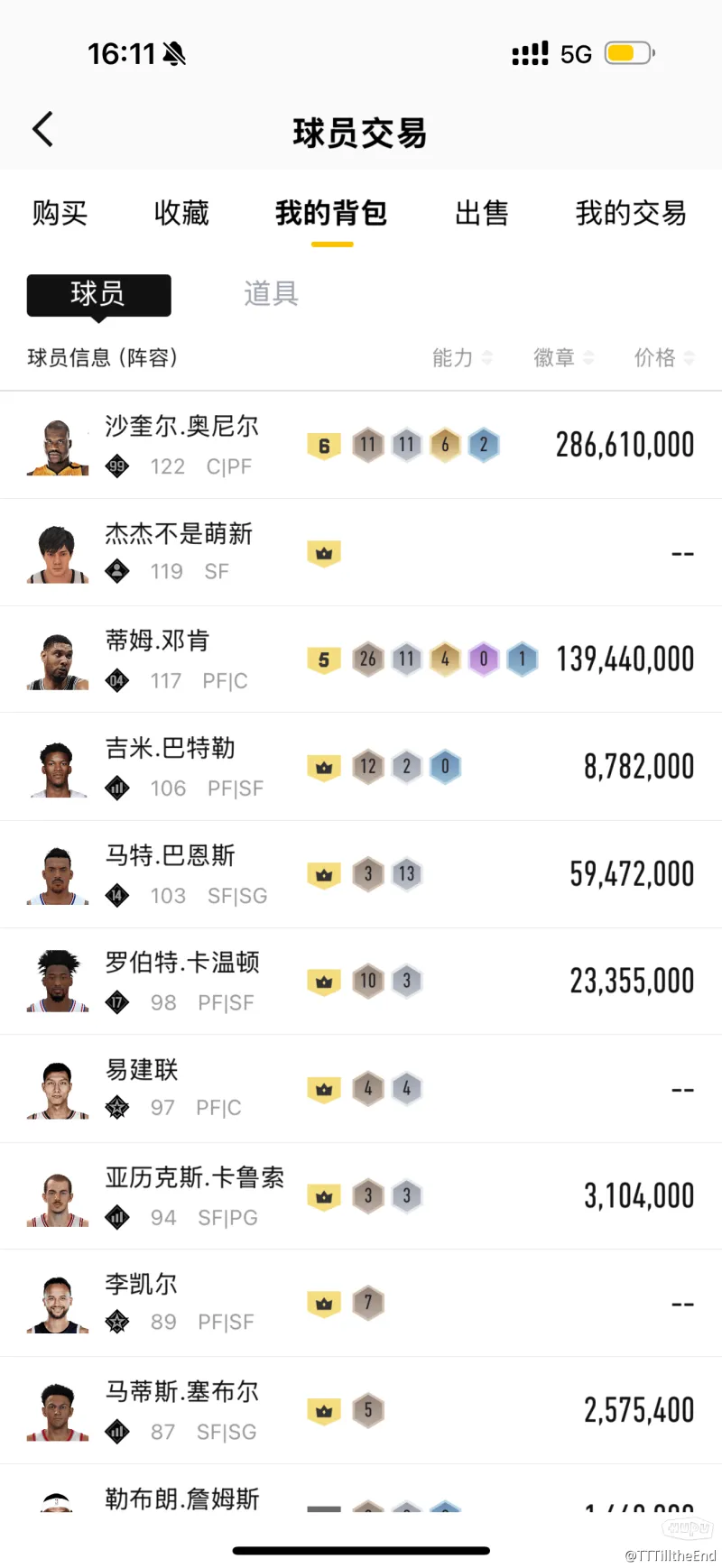The image size is (722, 1568).
Task: Open 马蒂斯.塞布尔 player row
Action: [361, 1410]
